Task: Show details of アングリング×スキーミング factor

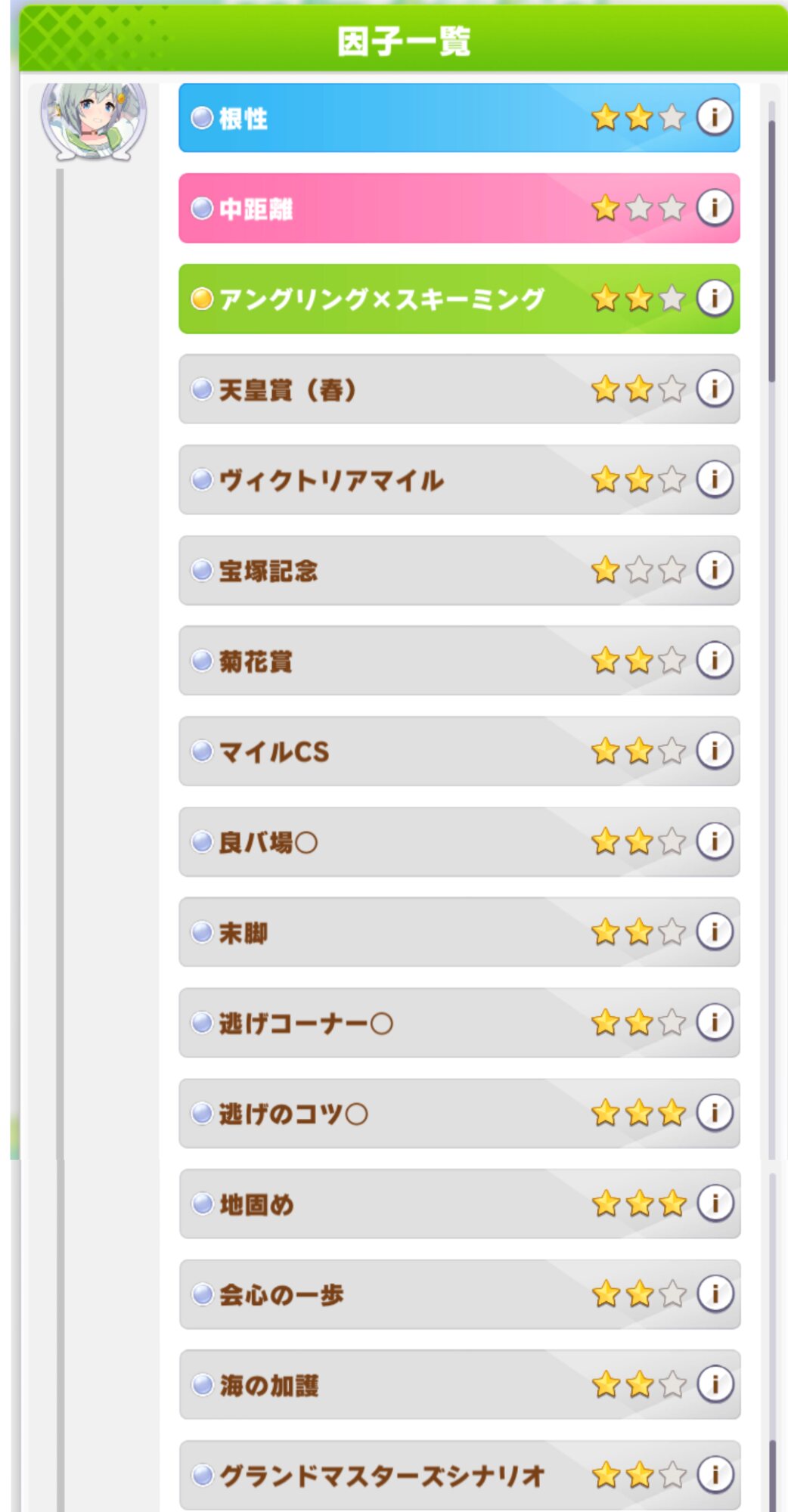Action: point(714,298)
